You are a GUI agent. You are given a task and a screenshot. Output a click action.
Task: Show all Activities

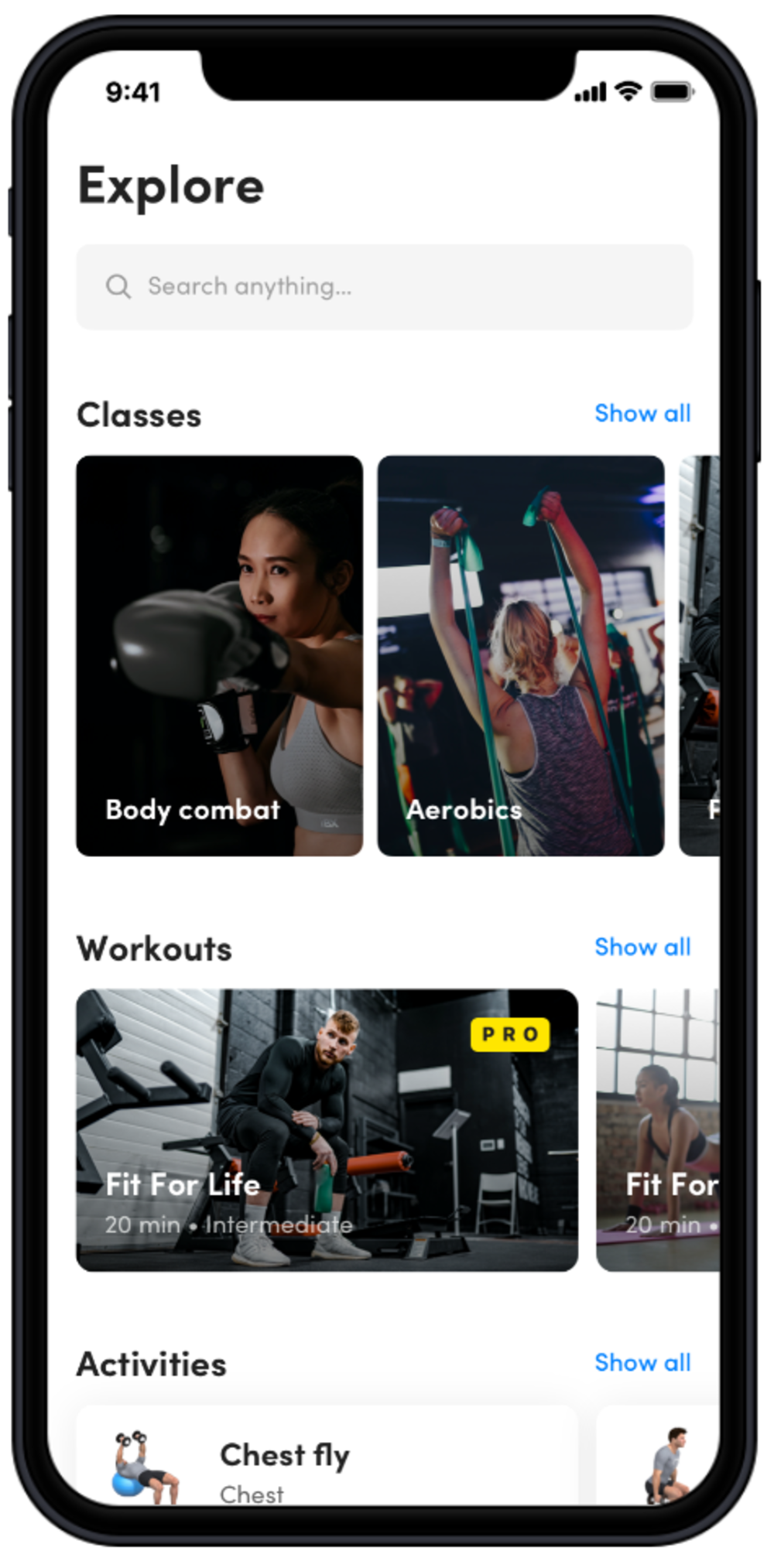(642, 1362)
